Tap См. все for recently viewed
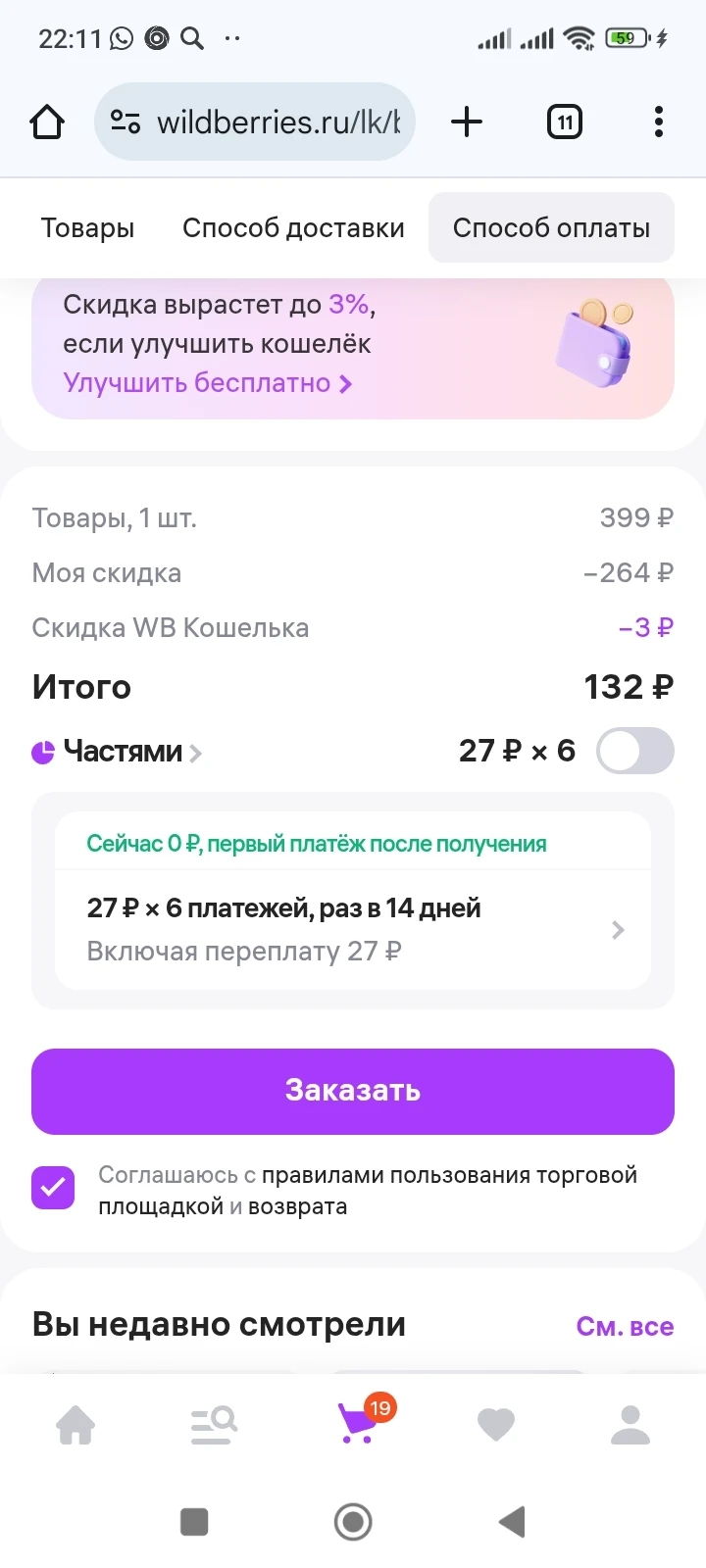Image resolution: width=706 pixels, height=1568 pixels. (x=625, y=1326)
